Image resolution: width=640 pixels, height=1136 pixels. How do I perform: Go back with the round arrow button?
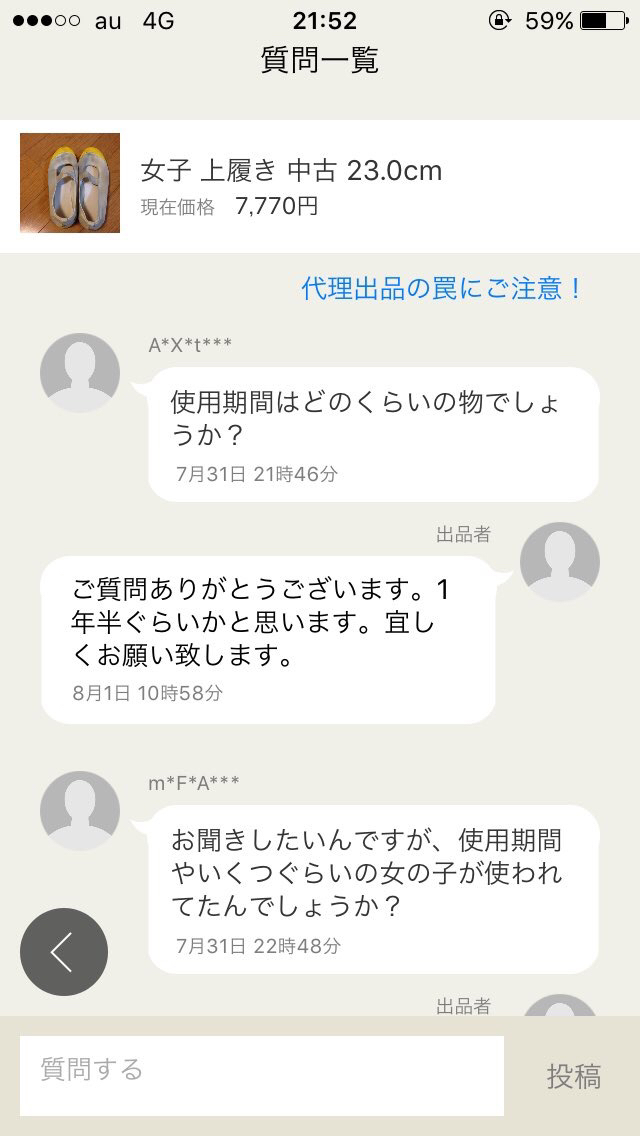[x=63, y=951]
